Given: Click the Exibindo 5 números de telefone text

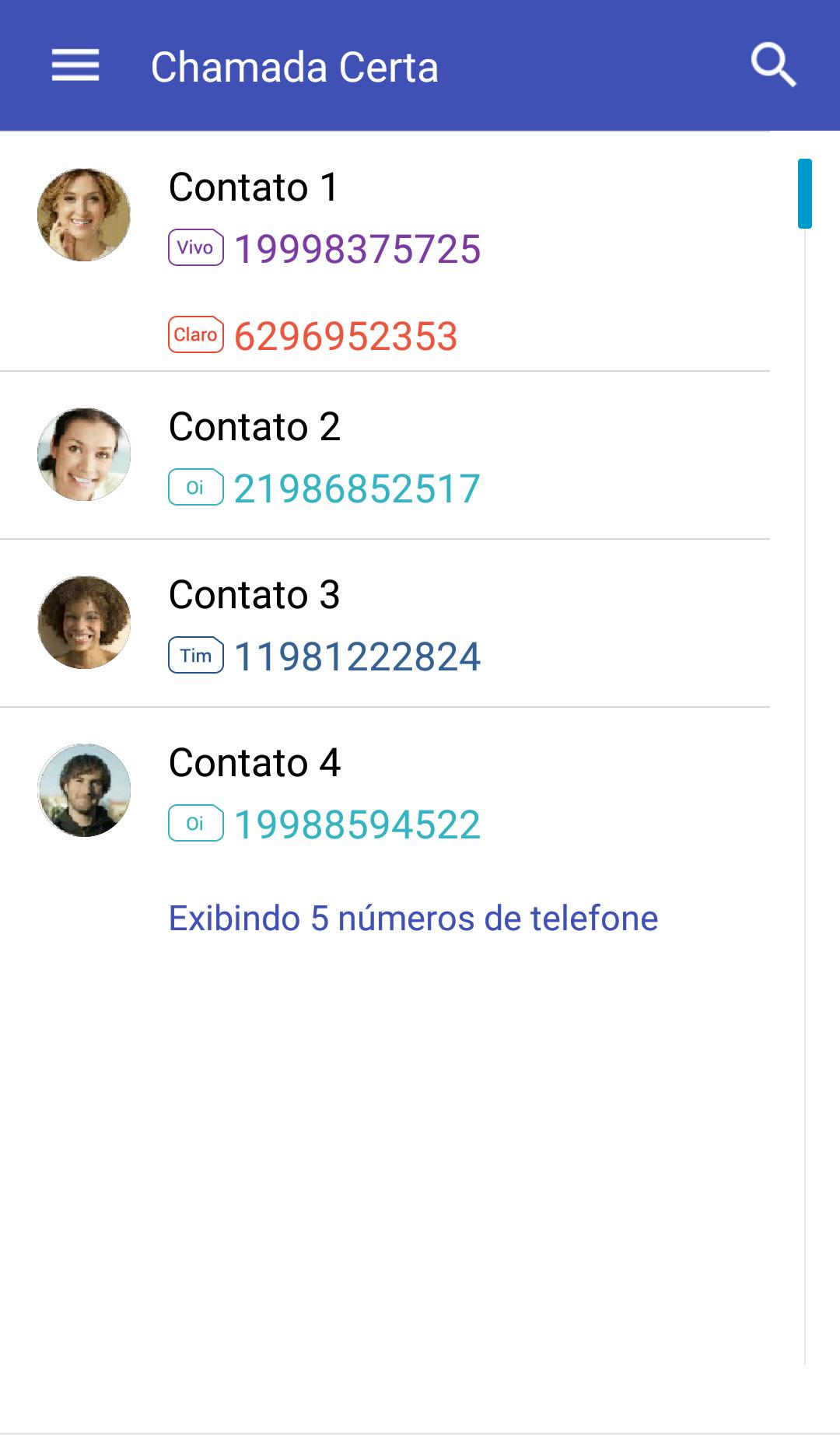Looking at the screenshot, I should click(412, 918).
